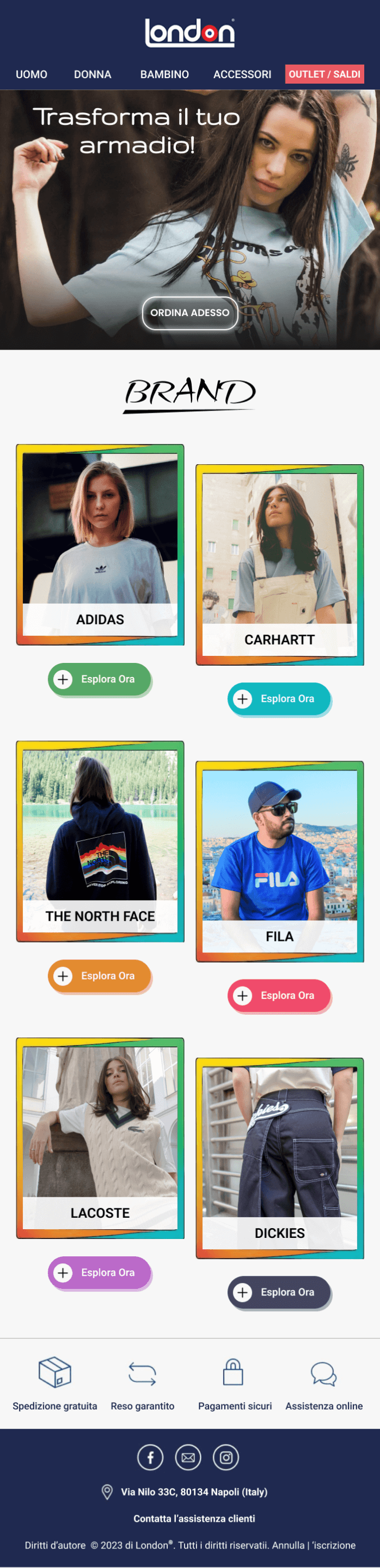Open the Facebook icon in the footer

pos(150,1458)
